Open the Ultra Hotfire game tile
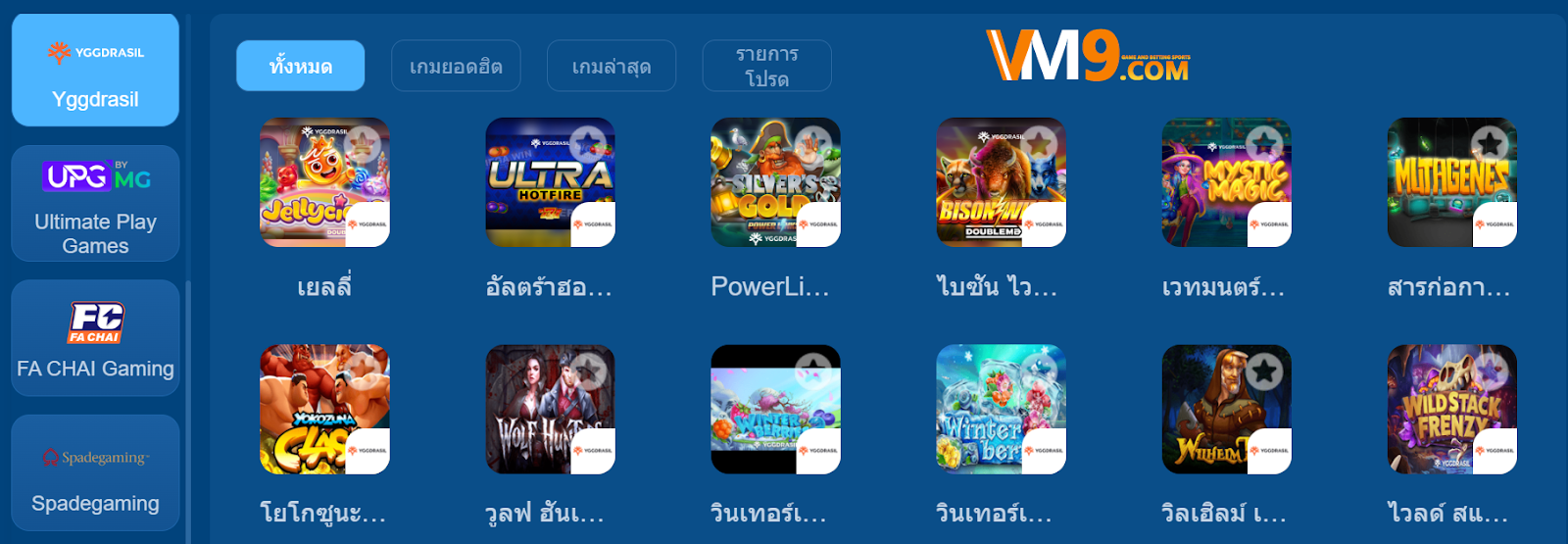 pyautogui.click(x=550, y=182)
